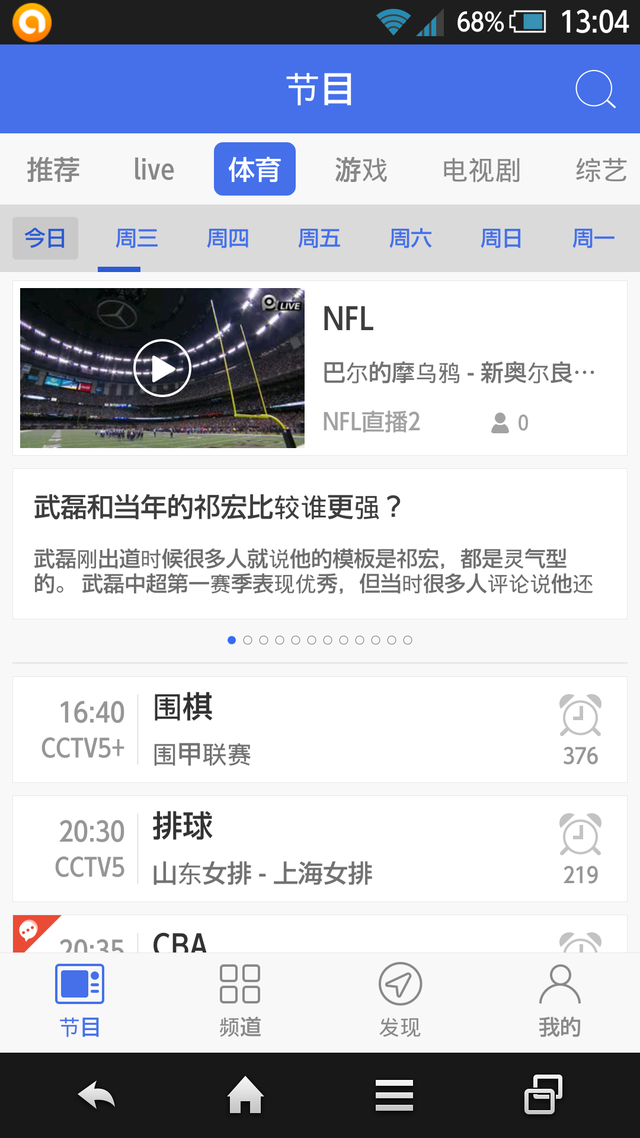Open the 围棋 围甲联赛 program row
The width and height of the screenshot is (640, 1138).
300,729
